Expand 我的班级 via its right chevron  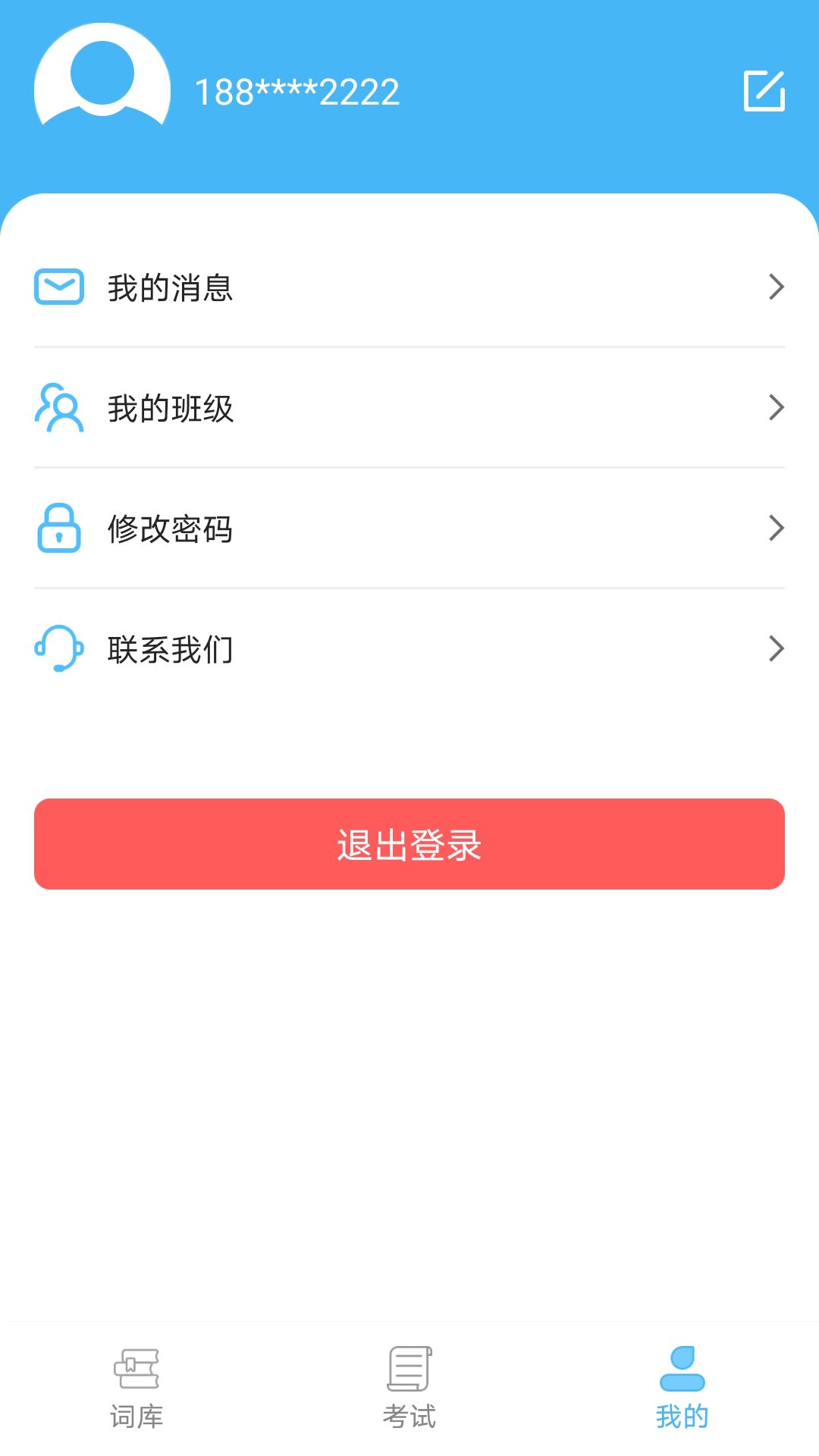point(777,407)
